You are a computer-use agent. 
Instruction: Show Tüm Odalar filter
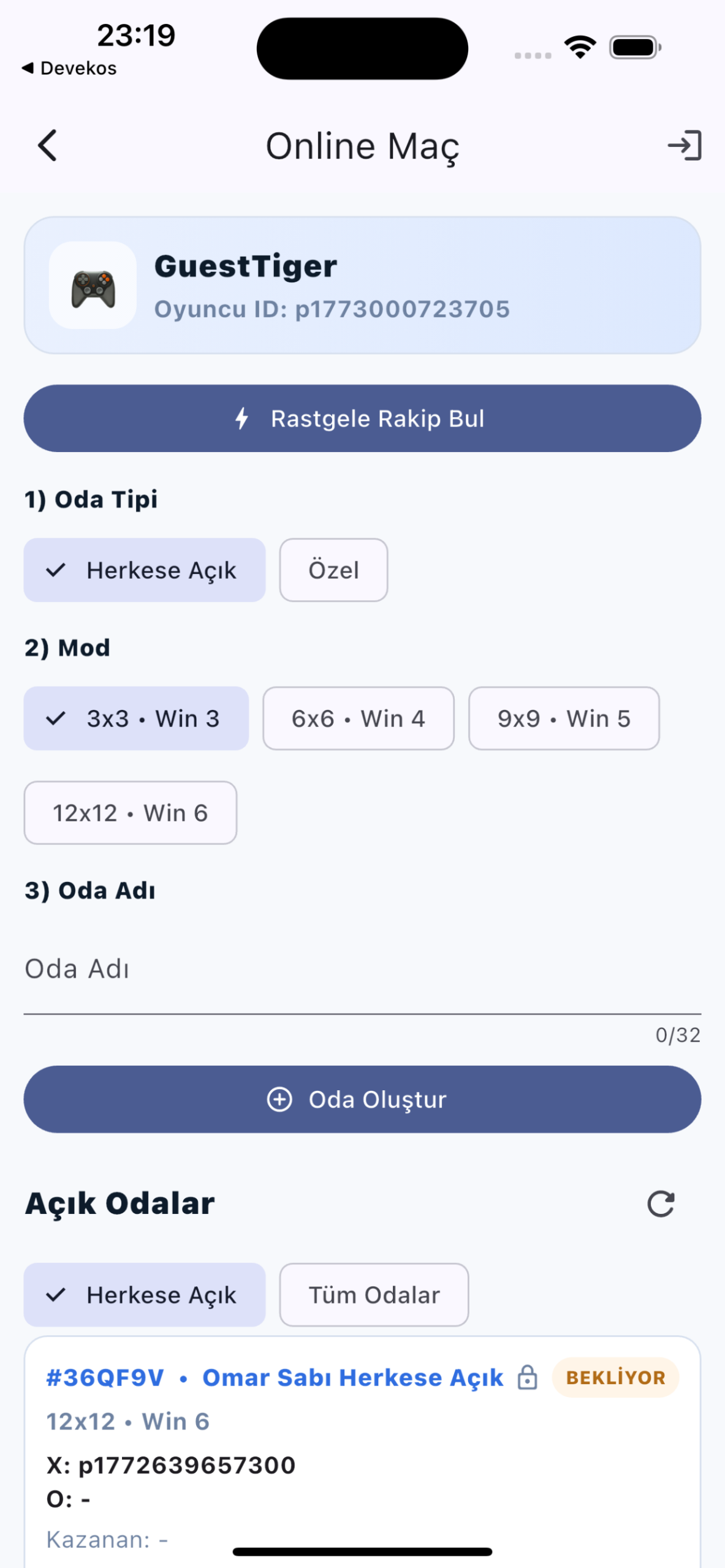click(x=374, y=1295)
